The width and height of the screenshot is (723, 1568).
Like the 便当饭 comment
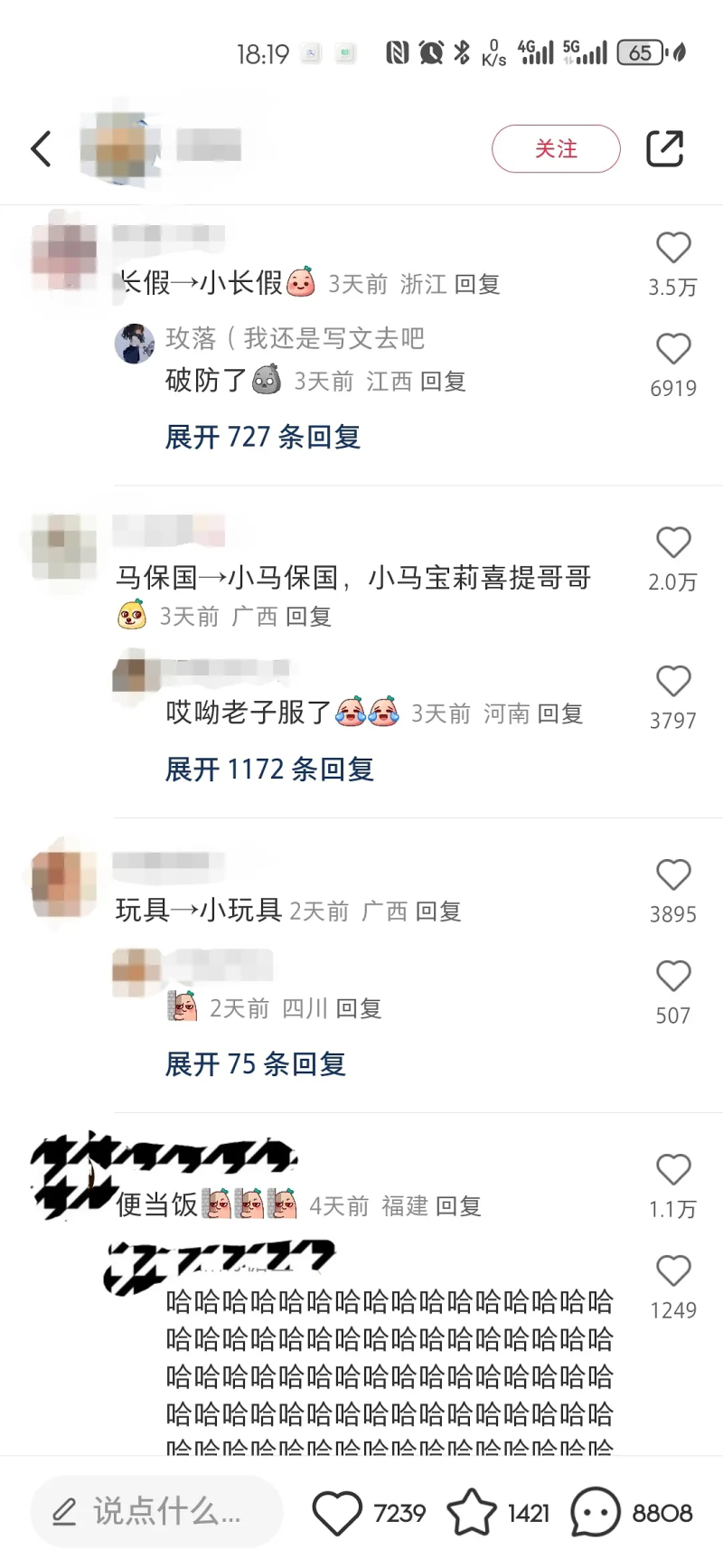(x=672, y=1170)
